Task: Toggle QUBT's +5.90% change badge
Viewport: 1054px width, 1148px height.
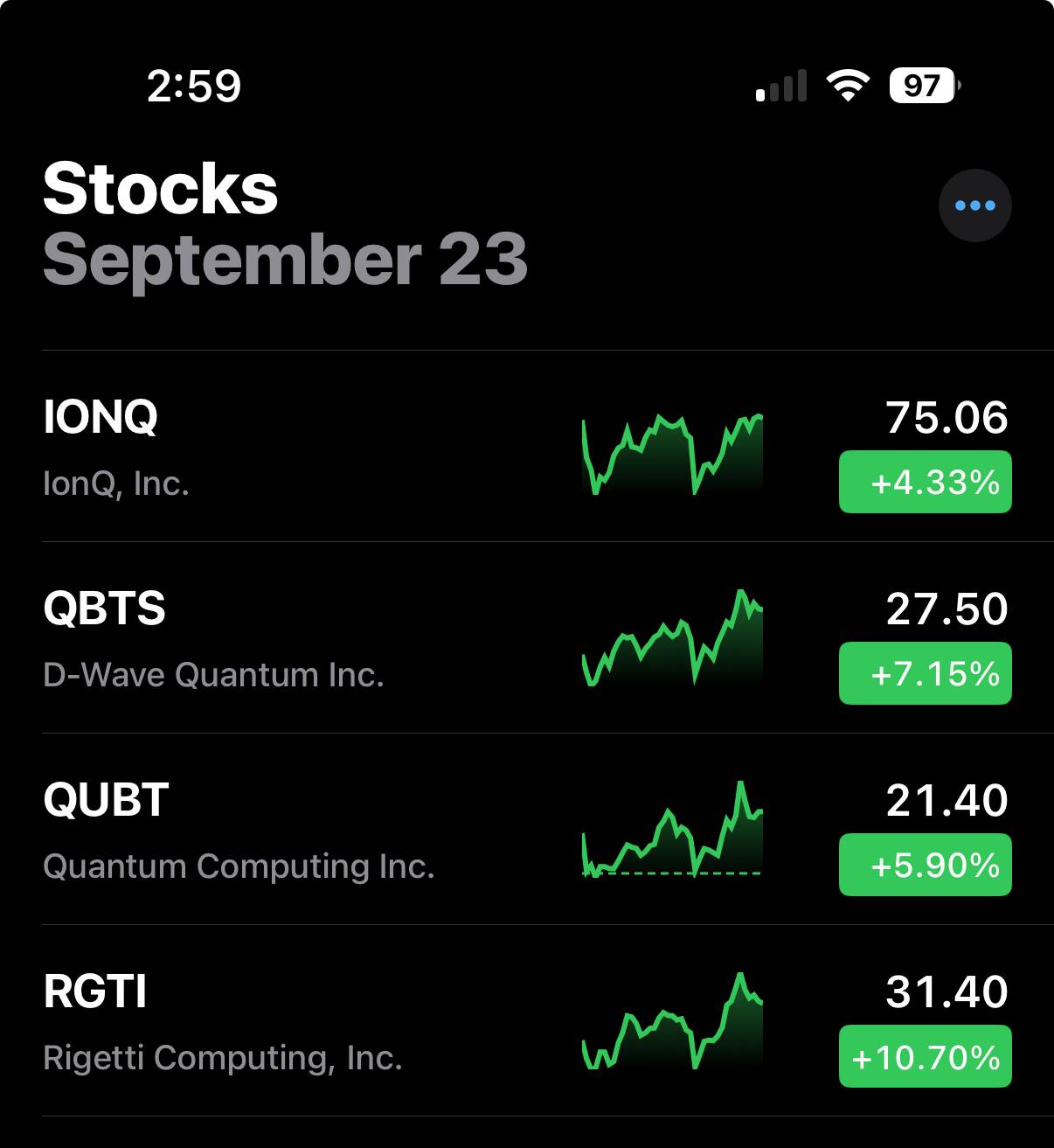Action: (925, 865)
